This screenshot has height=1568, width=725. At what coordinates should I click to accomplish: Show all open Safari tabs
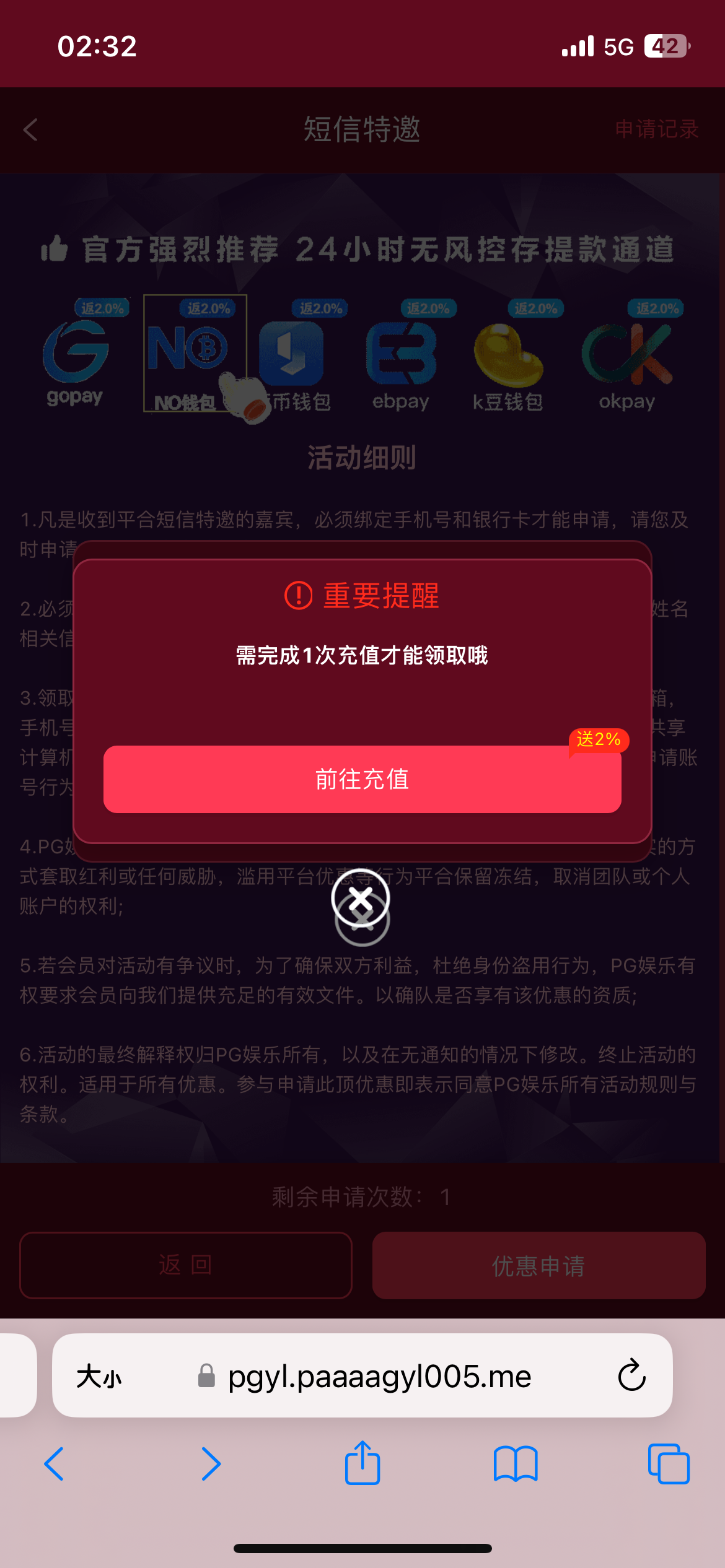(668, 1464)
